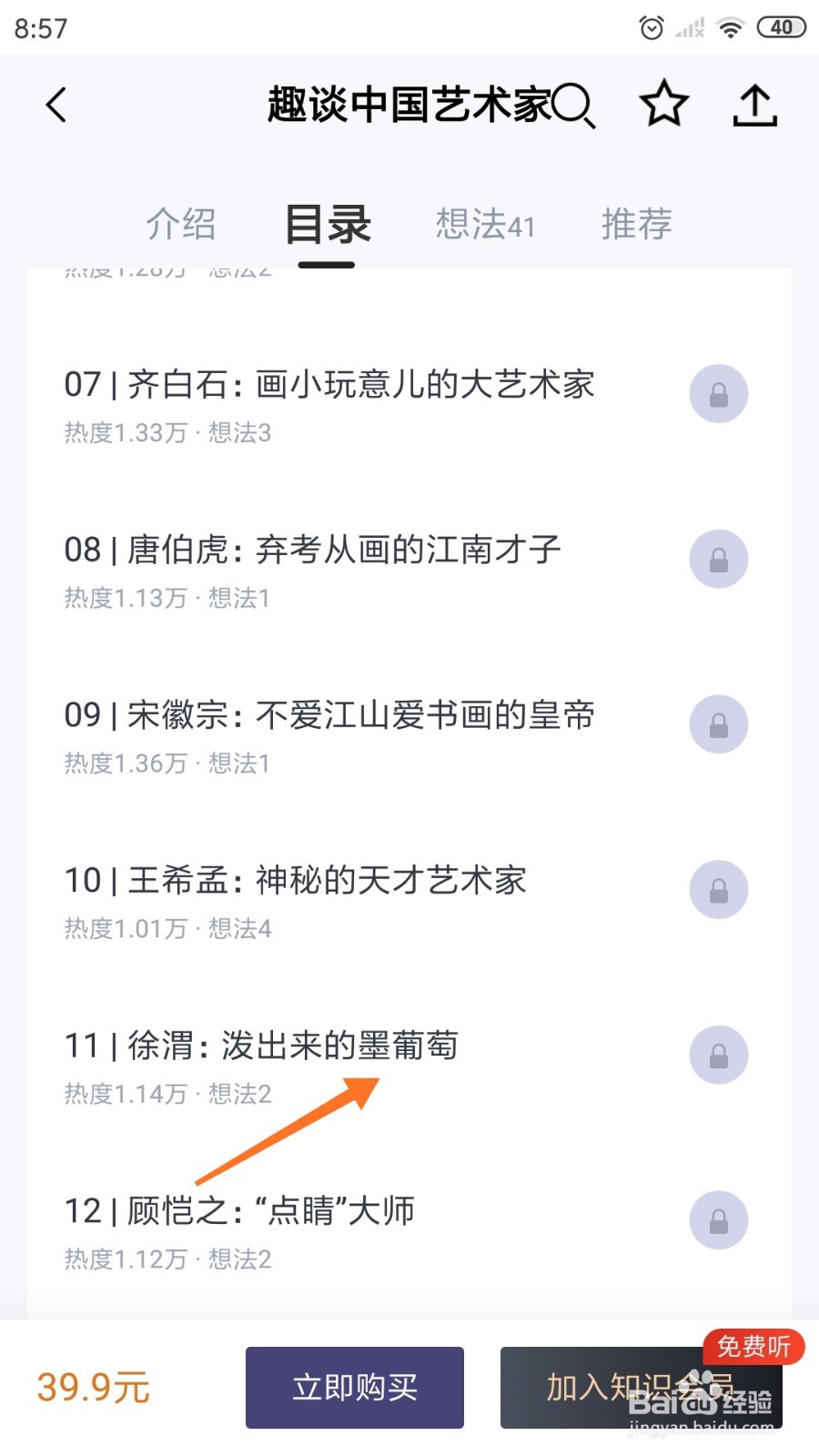The width and height of the screenshot is (819, 1456).
Task: Open the 想法41 tab
Action: (484, 224)
